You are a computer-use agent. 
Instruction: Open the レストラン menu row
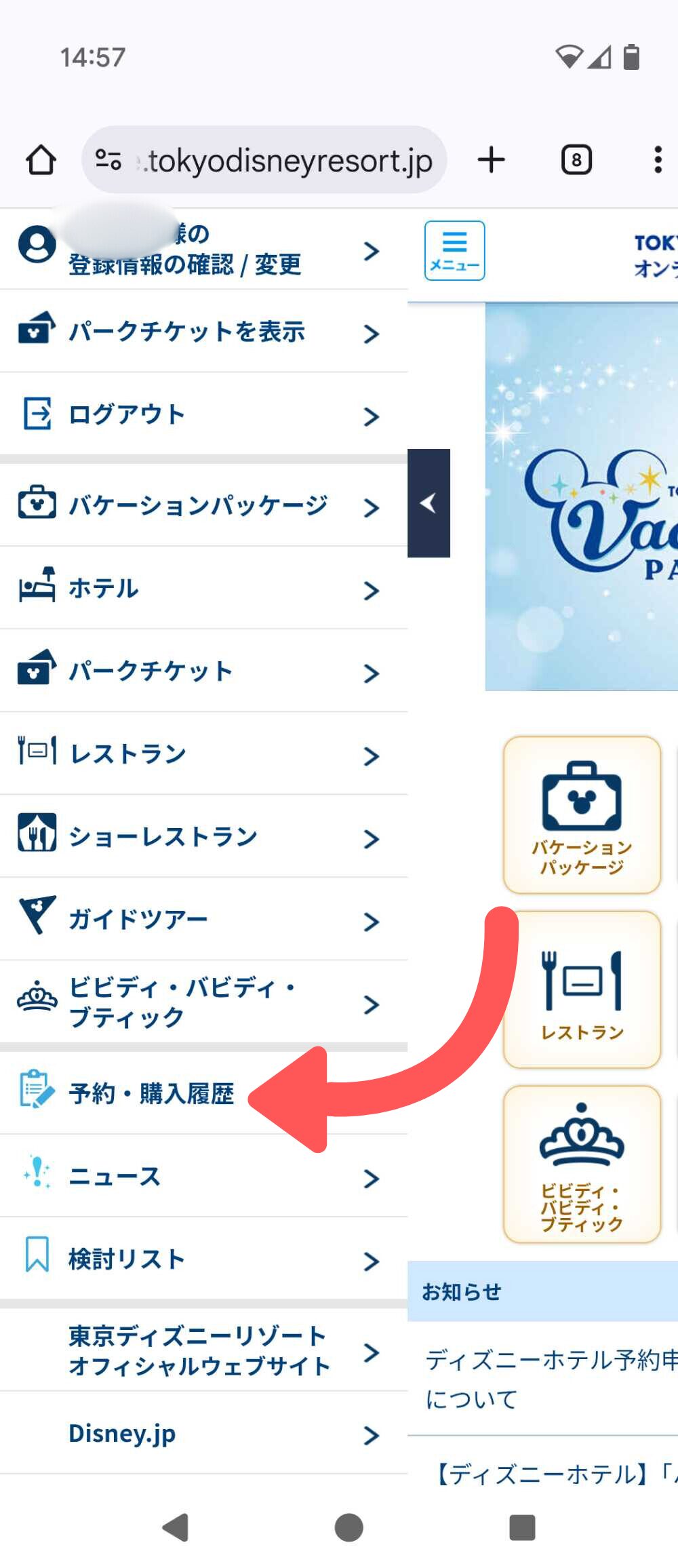point(203,754)
